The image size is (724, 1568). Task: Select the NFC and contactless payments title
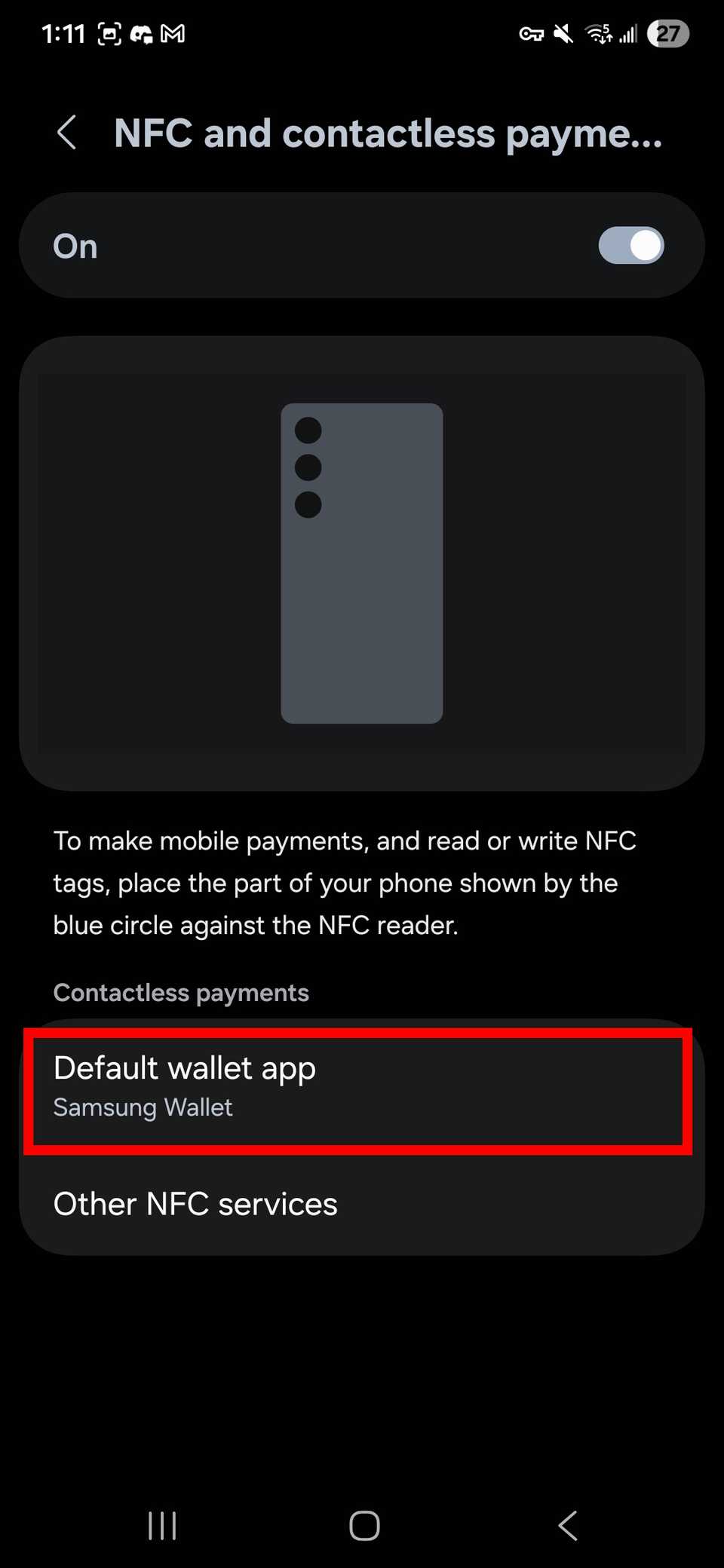pos(388,133)
